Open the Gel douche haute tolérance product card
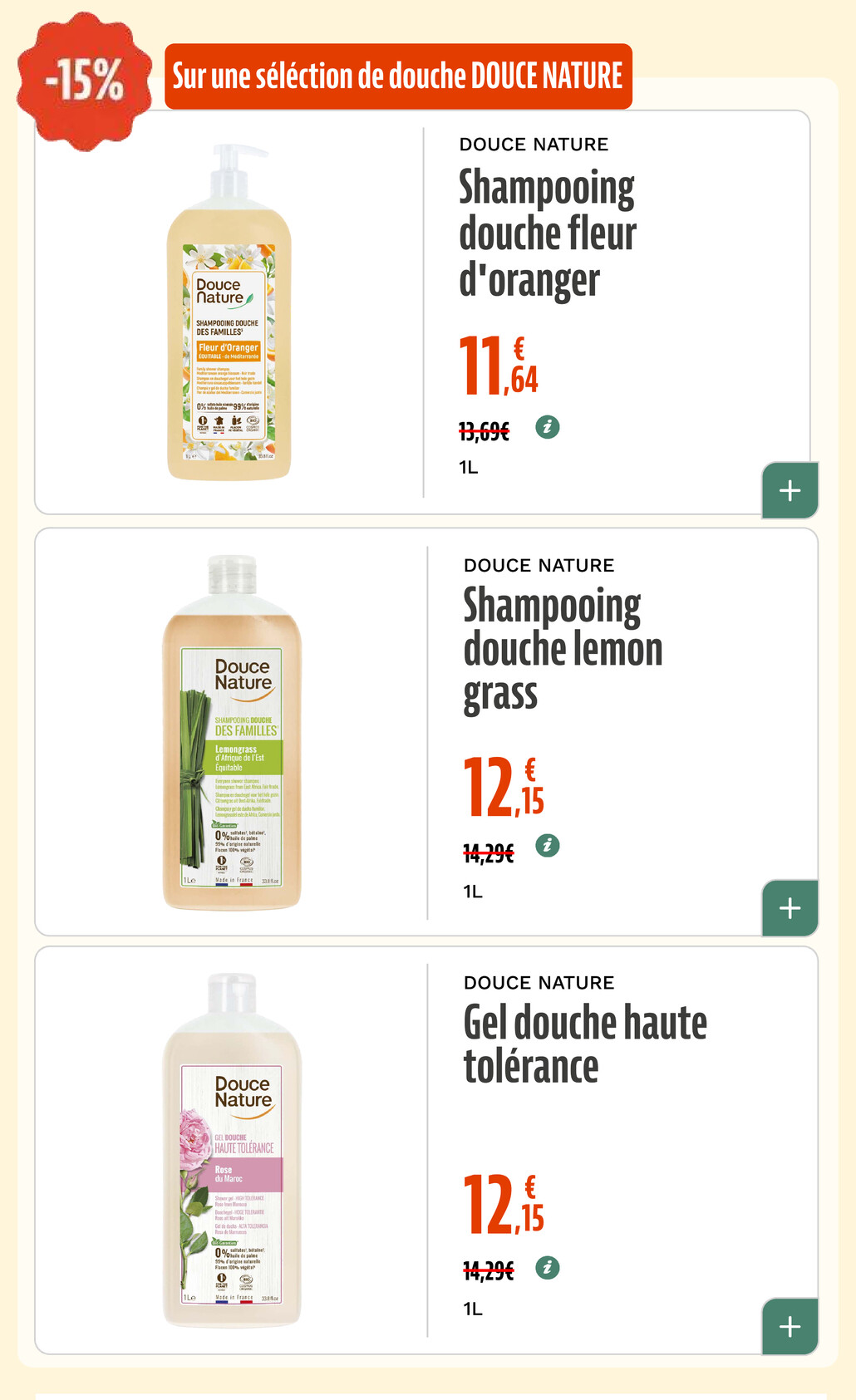 [426, 1150]
